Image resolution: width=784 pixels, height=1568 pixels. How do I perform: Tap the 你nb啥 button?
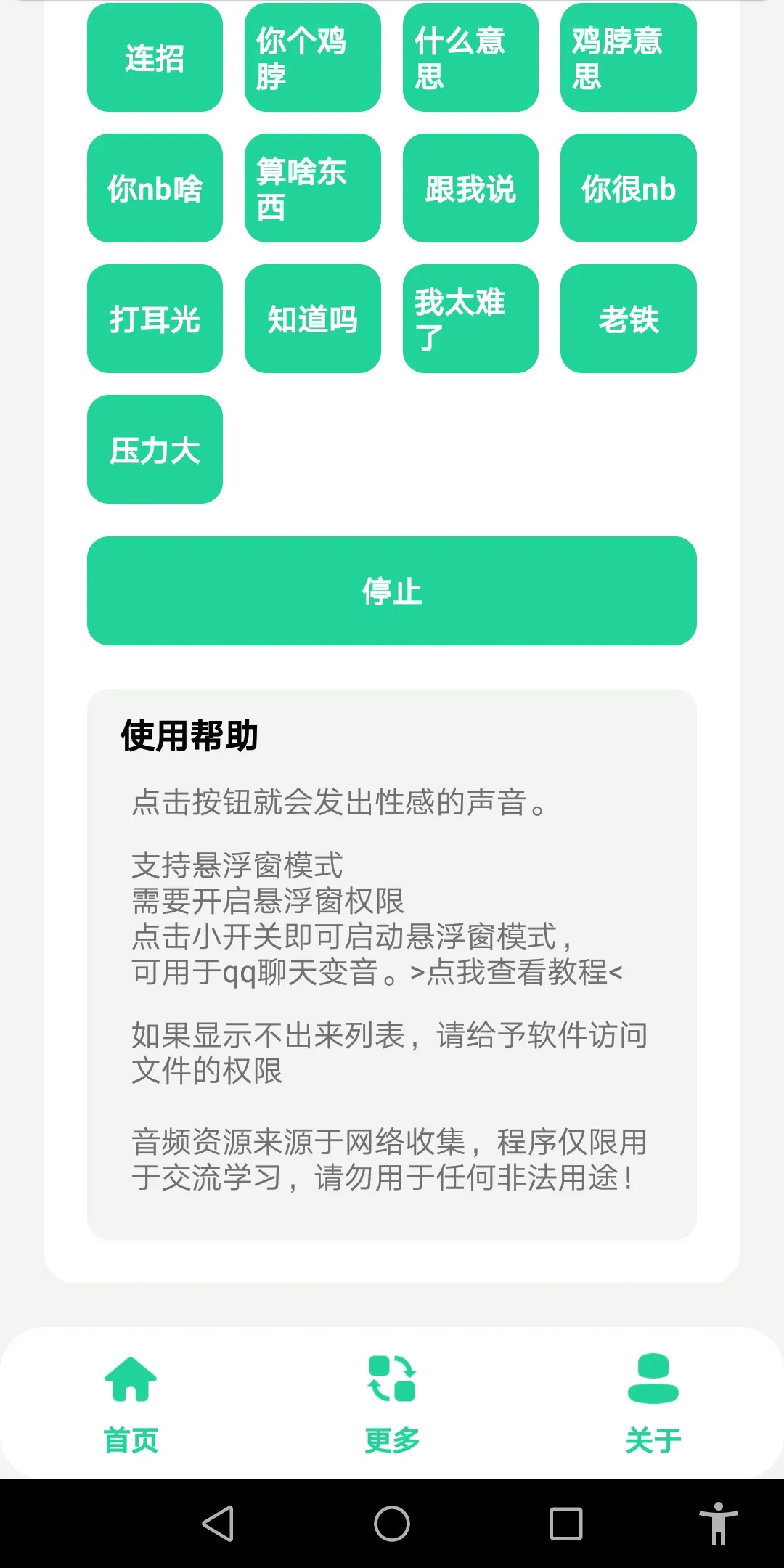click(x=155, y=189)
